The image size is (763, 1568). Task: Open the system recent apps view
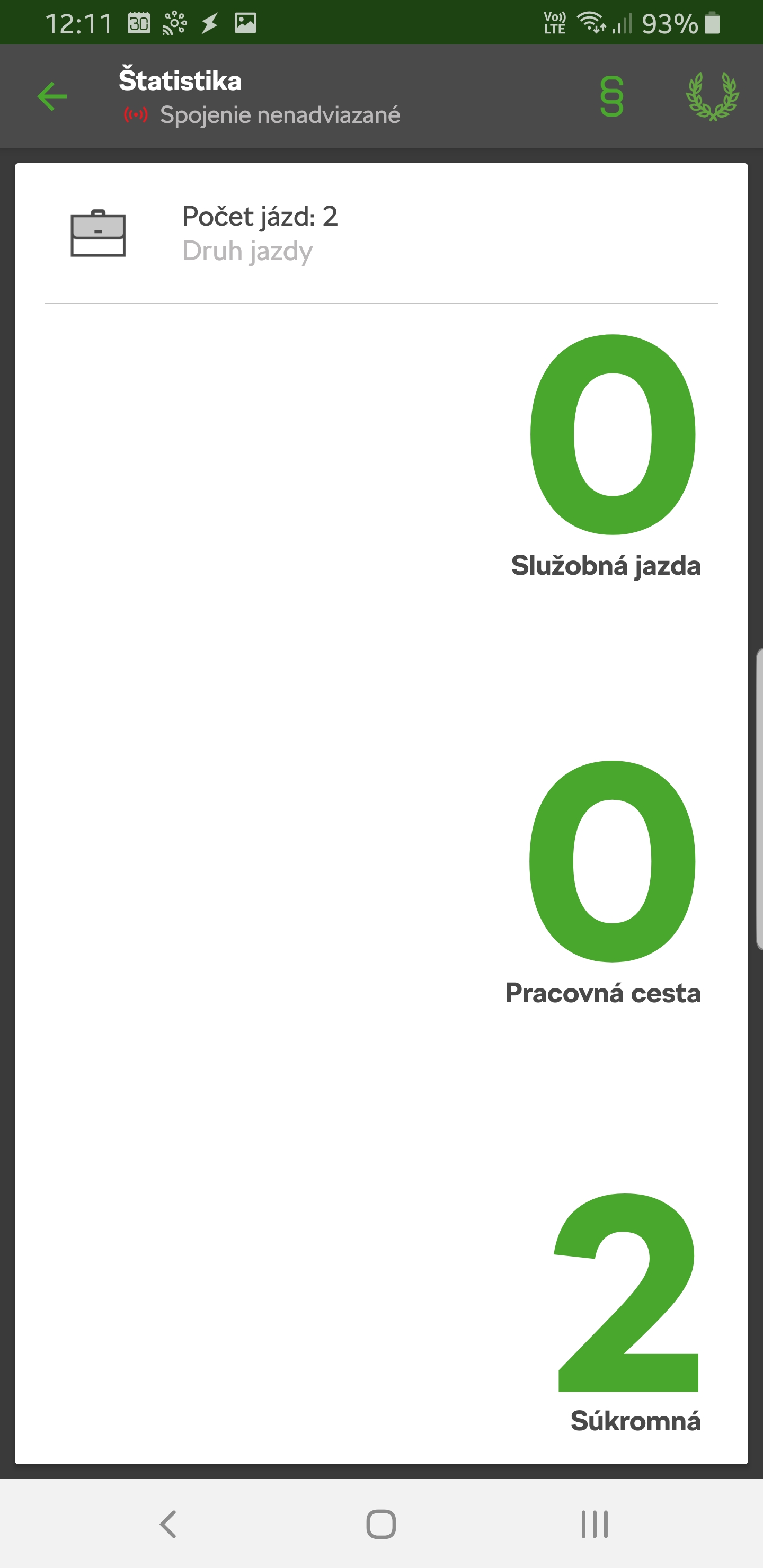[595, 1525]
